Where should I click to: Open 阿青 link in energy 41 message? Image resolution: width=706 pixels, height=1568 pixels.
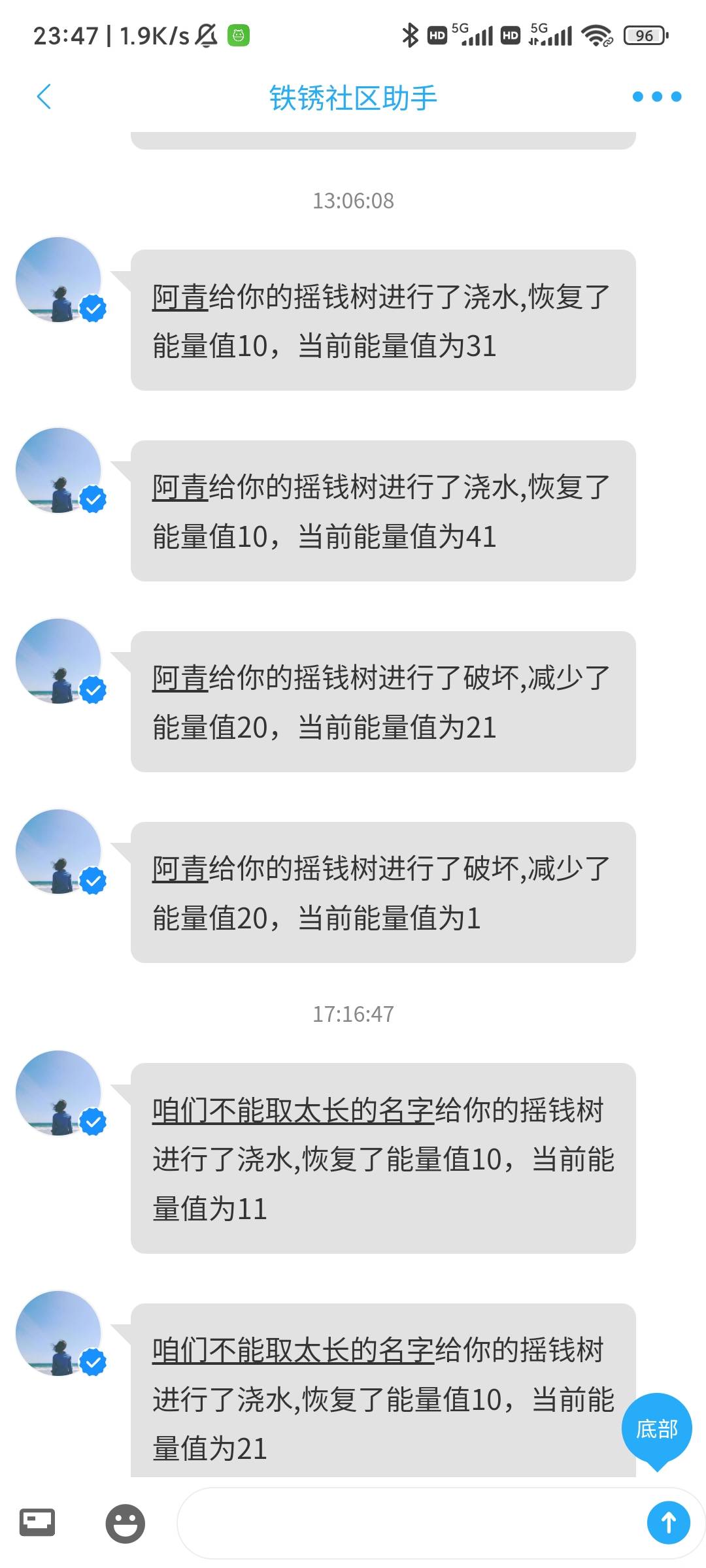tap(180, 488)
